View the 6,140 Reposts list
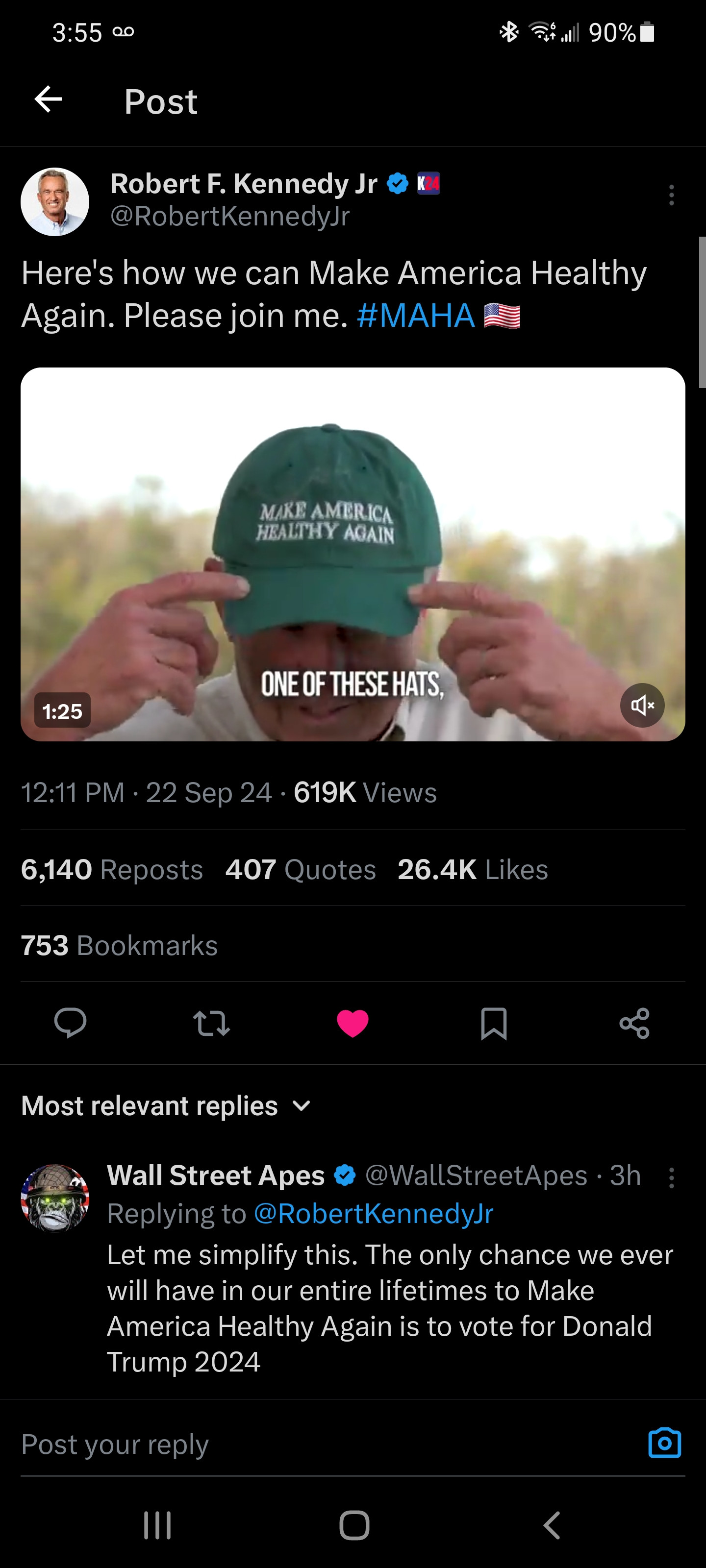 [x=112, y=869]
